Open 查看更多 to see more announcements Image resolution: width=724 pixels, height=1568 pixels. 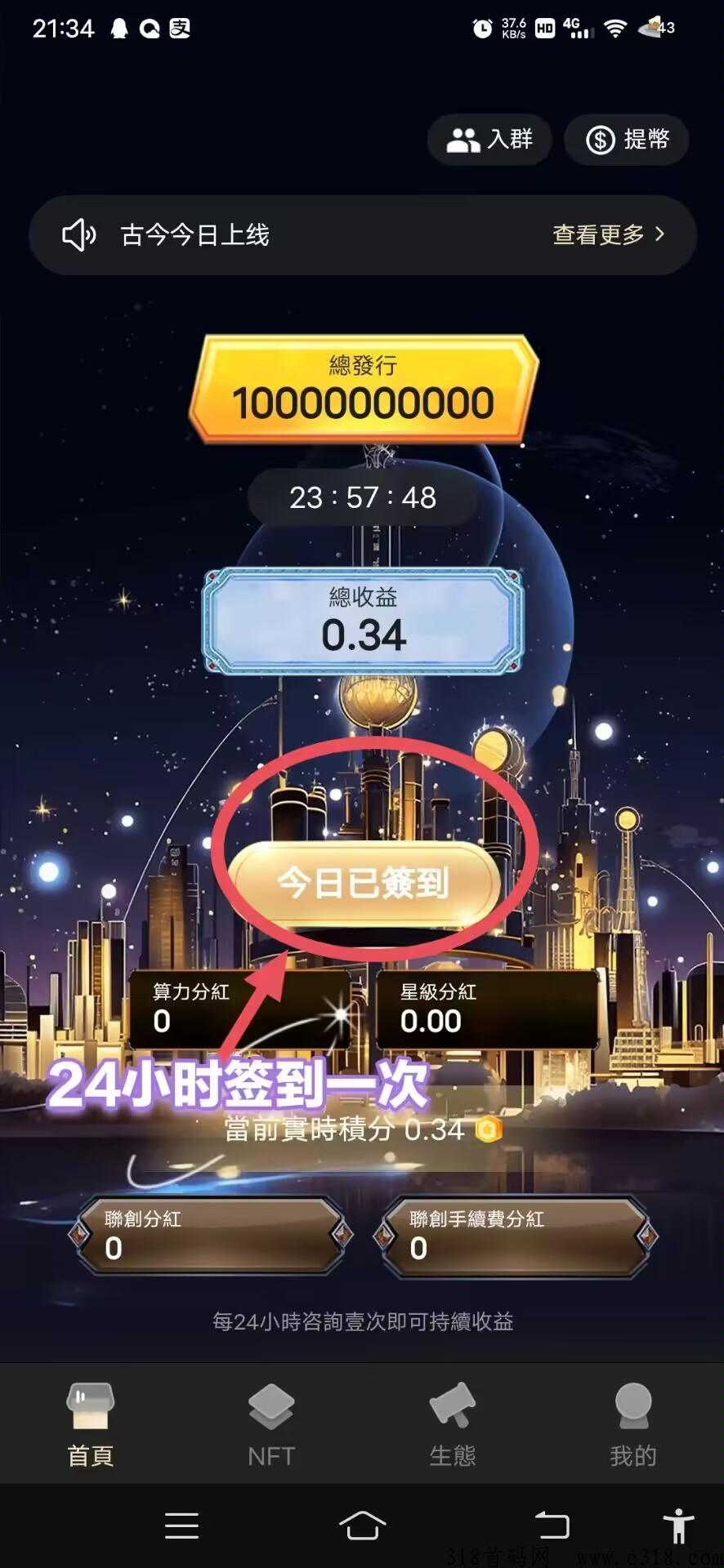608,235
